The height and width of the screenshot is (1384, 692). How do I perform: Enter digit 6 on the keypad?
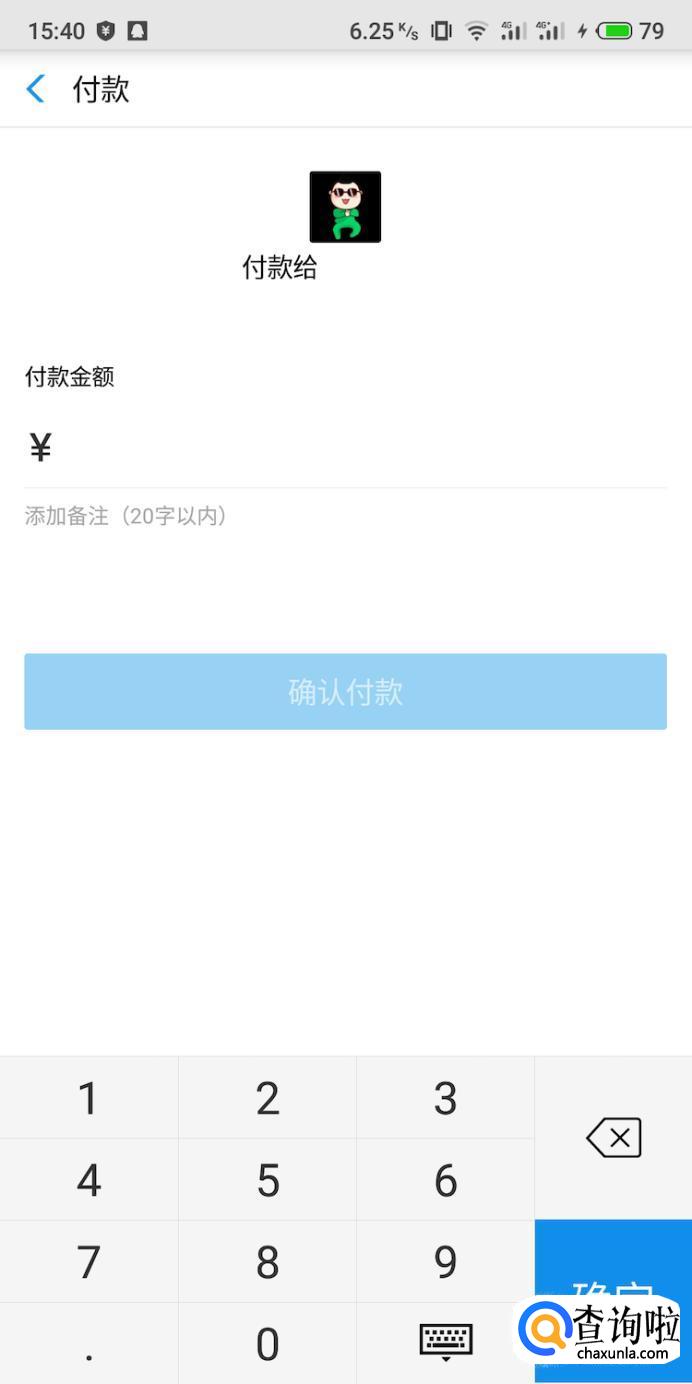click(x=445, y=1180)
